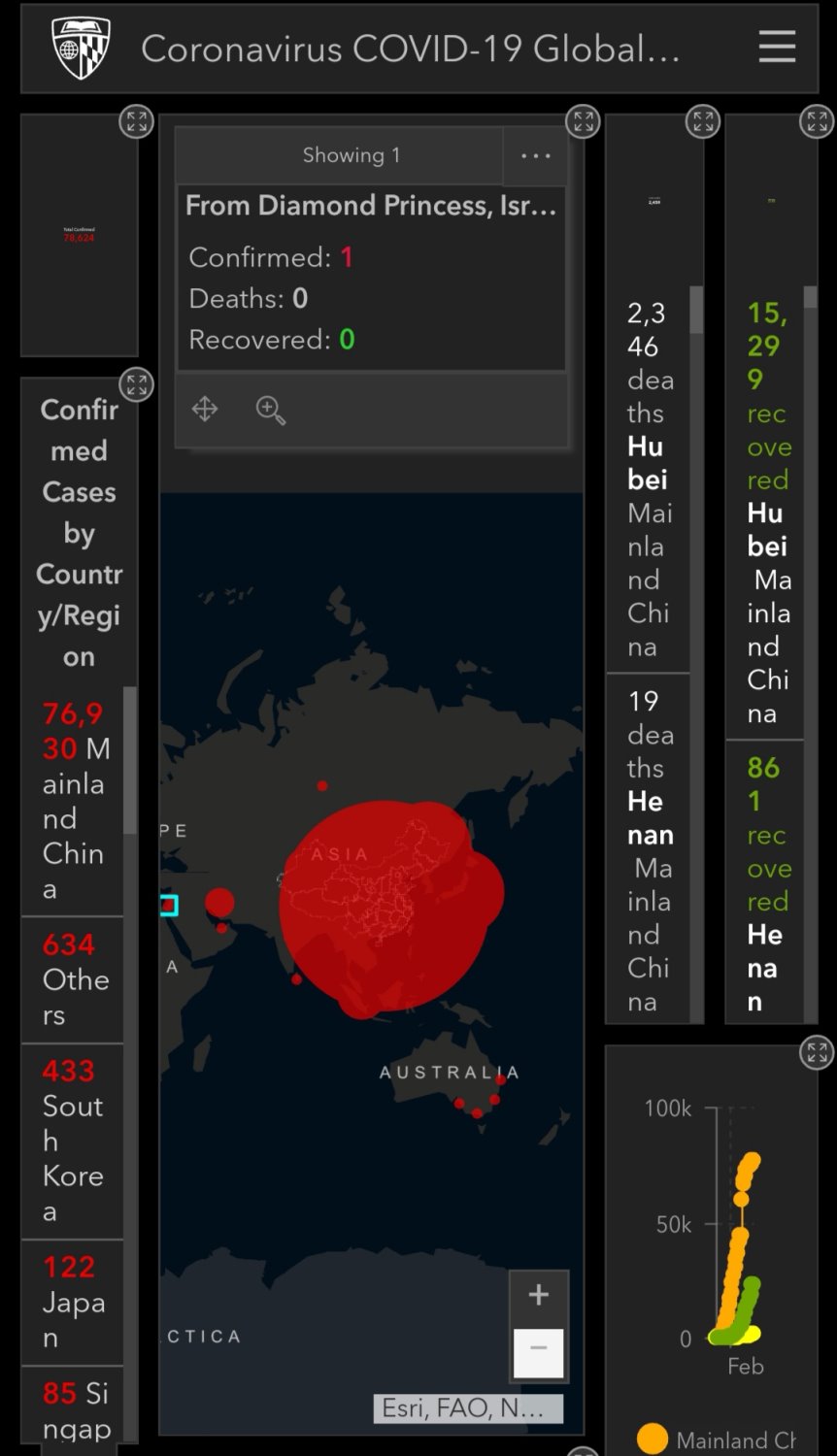Viewport: 837px width, 1456px height.
Task: Select the highlighted map marker in the cyan box
Action: tap(168, 906)
